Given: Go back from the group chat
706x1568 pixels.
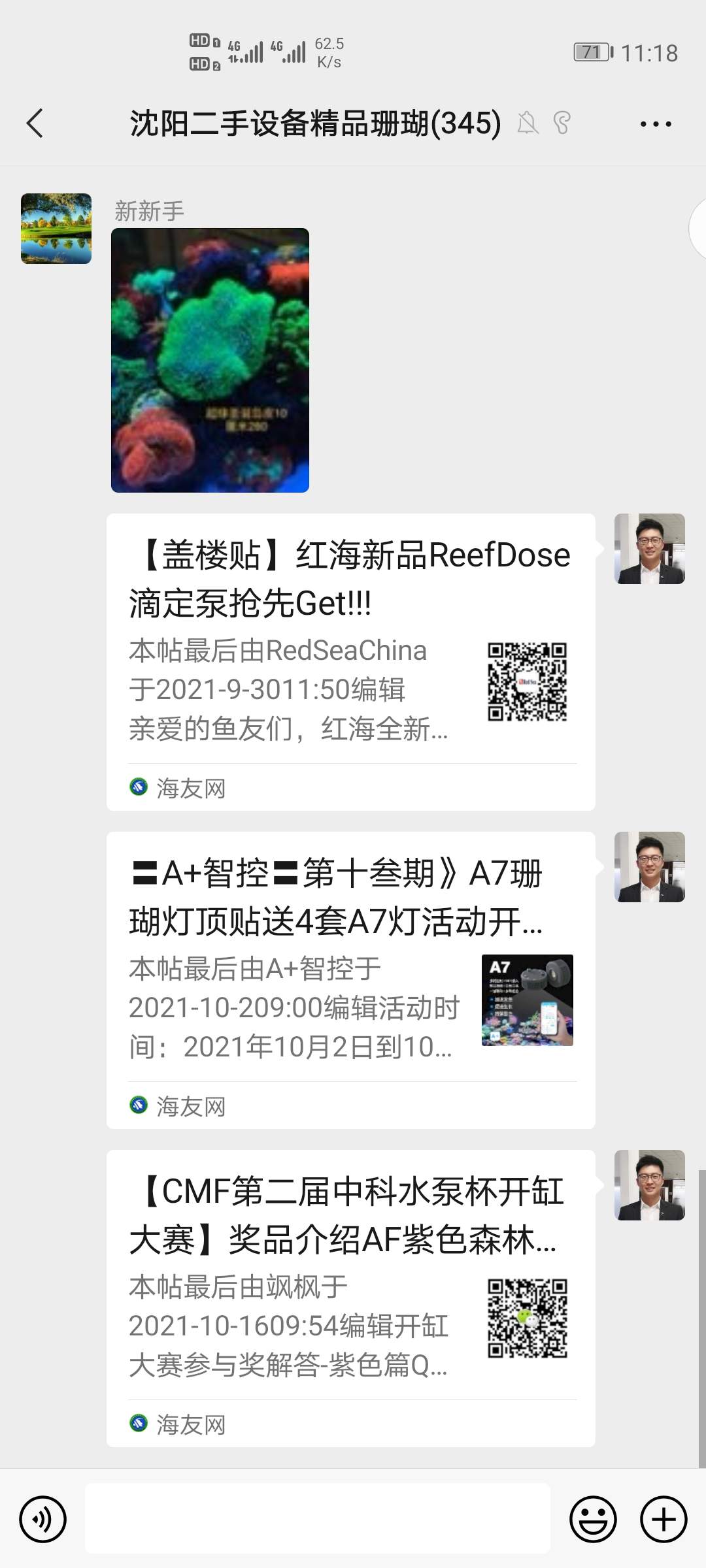Looking at the screenshot, I should point(35,123).
